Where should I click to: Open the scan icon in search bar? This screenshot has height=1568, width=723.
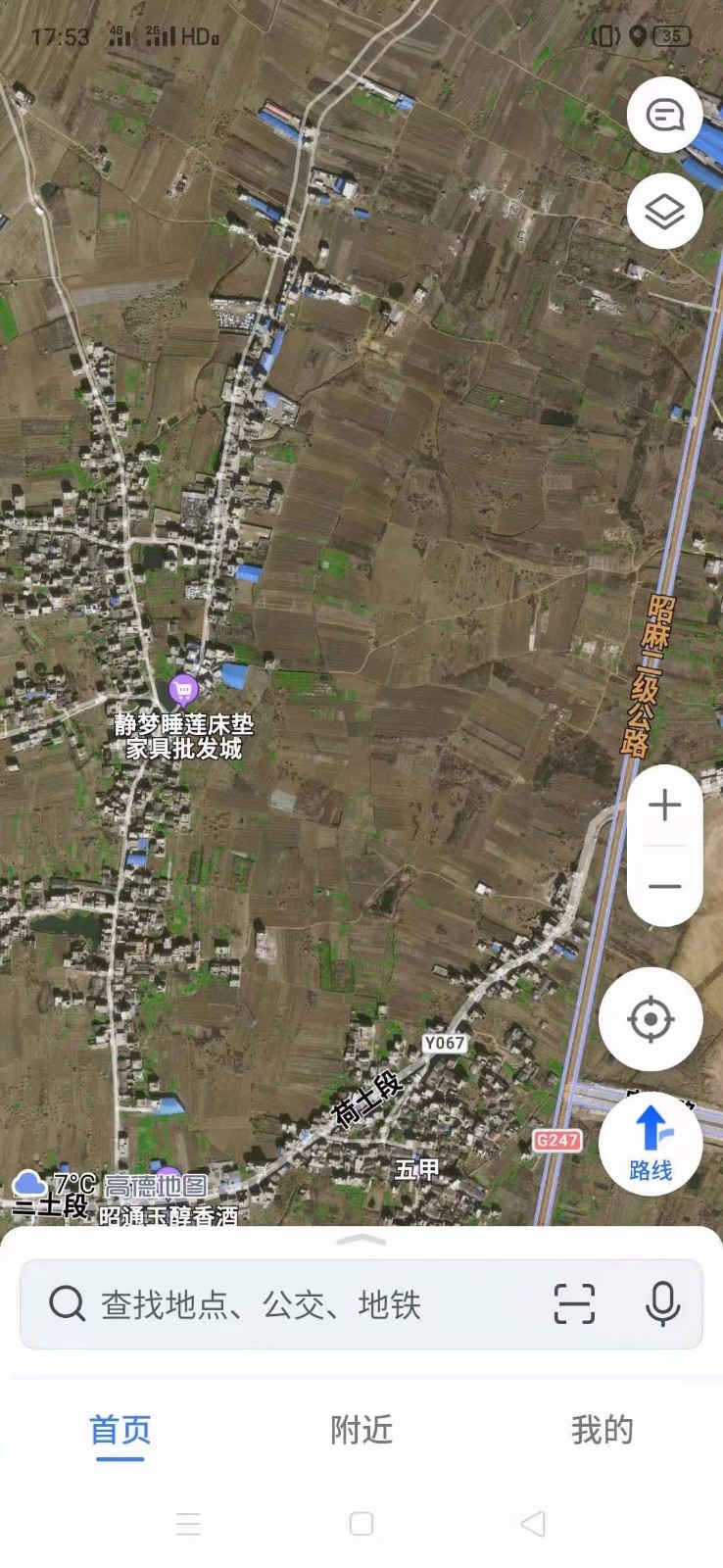(574, 1304)
